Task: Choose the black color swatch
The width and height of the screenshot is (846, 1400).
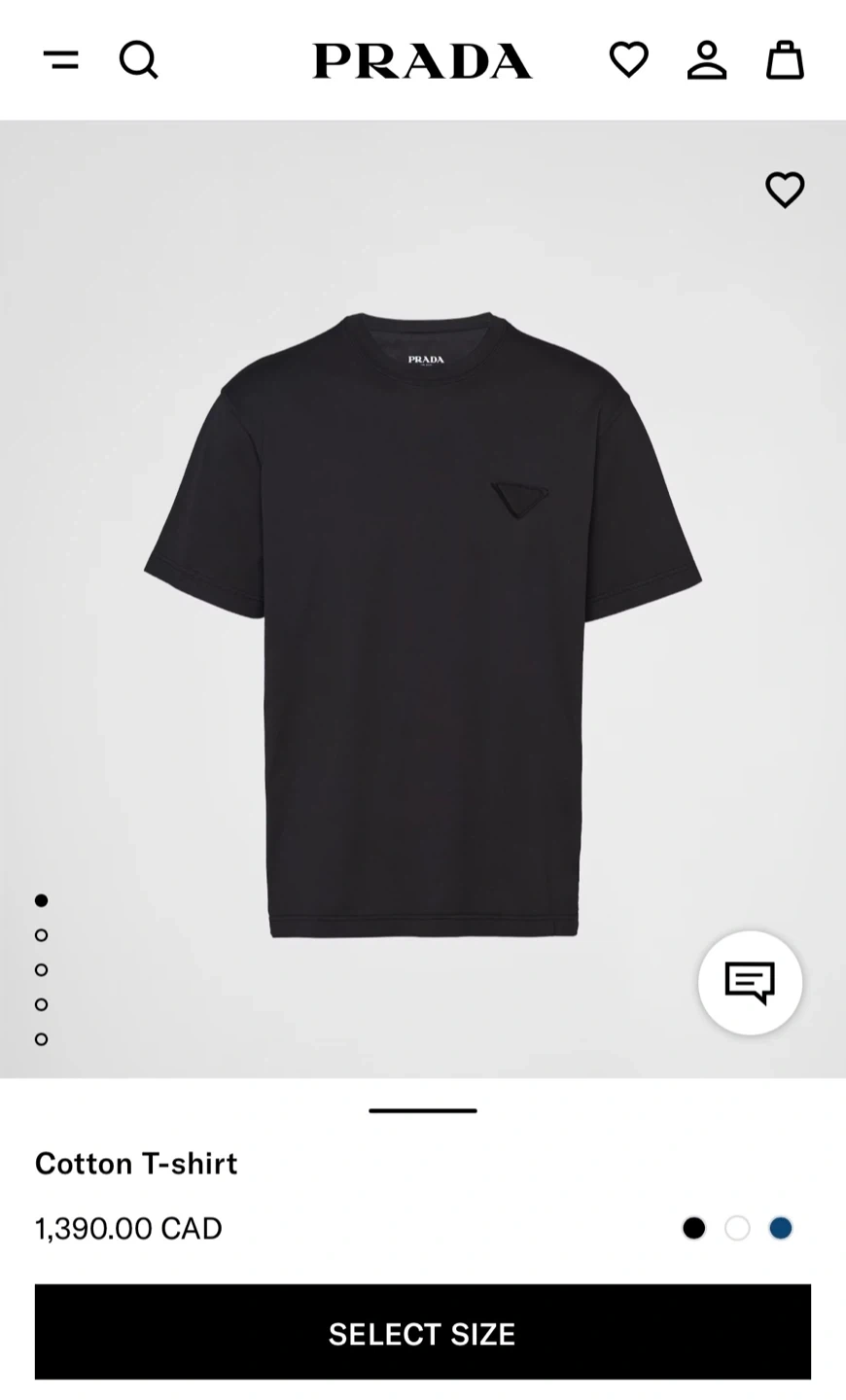Action: [x=693, y=1228]
